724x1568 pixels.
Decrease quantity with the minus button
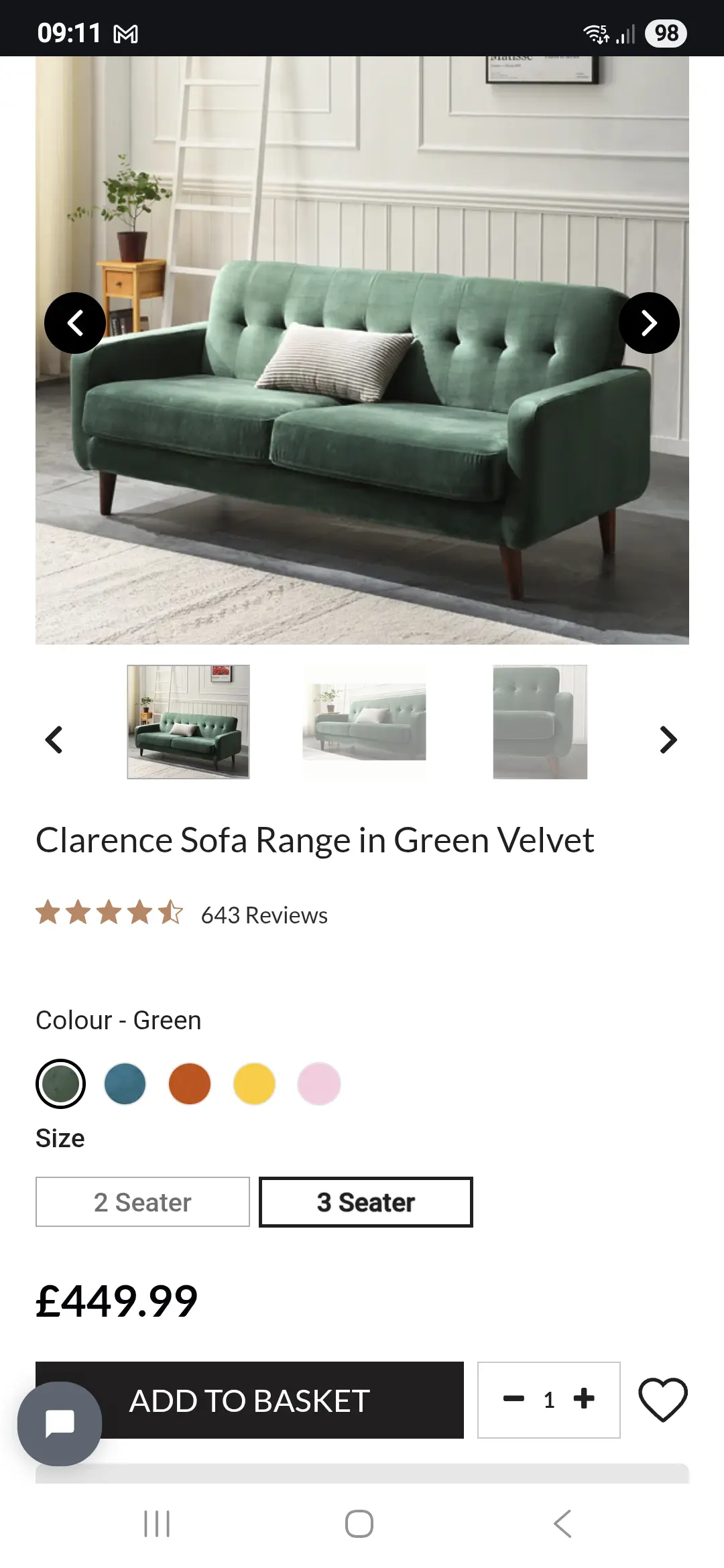(514, 1398)
